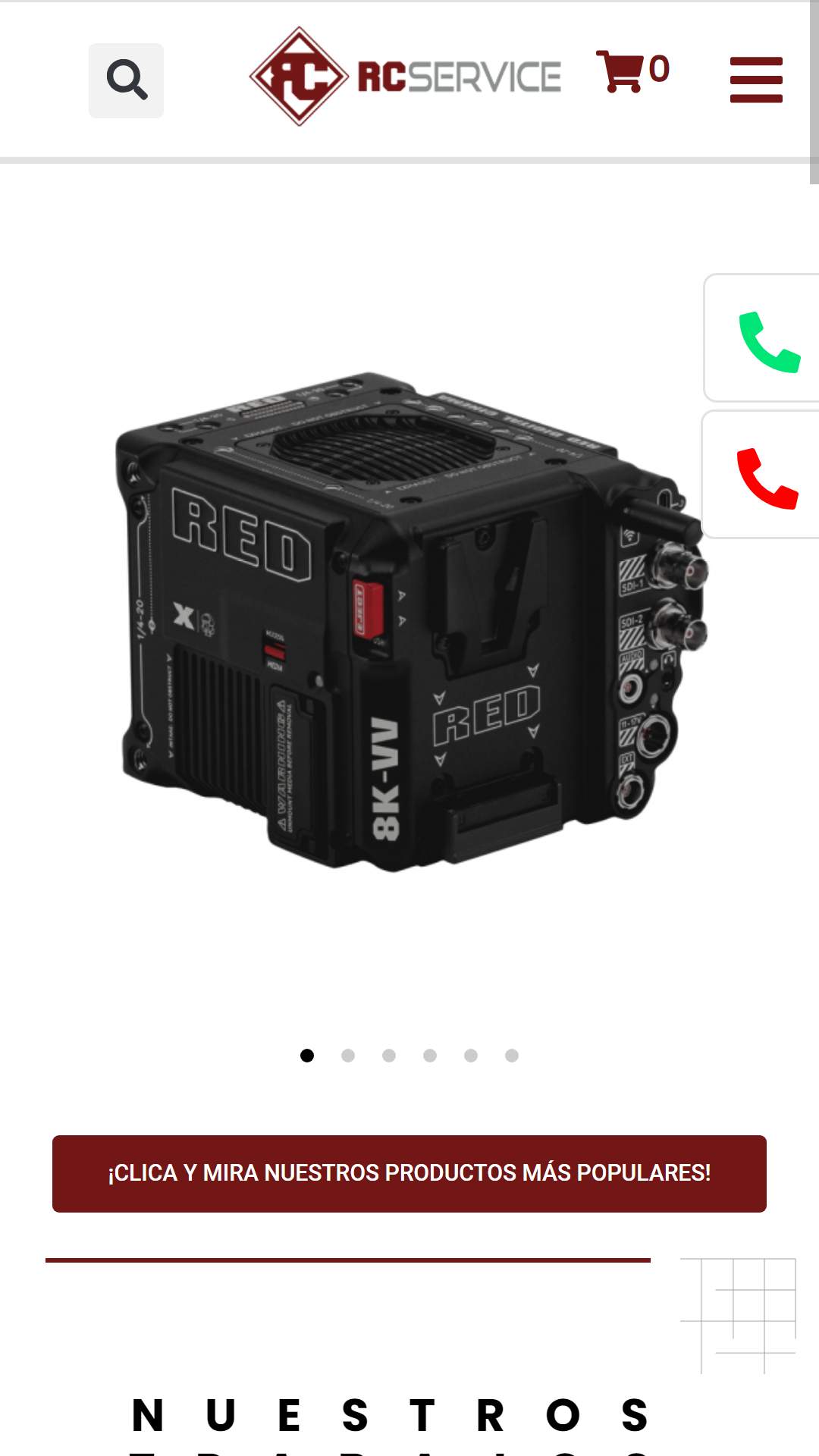Open the search icon in the header
Screen dimensions: 819x1456
point(126,80)
